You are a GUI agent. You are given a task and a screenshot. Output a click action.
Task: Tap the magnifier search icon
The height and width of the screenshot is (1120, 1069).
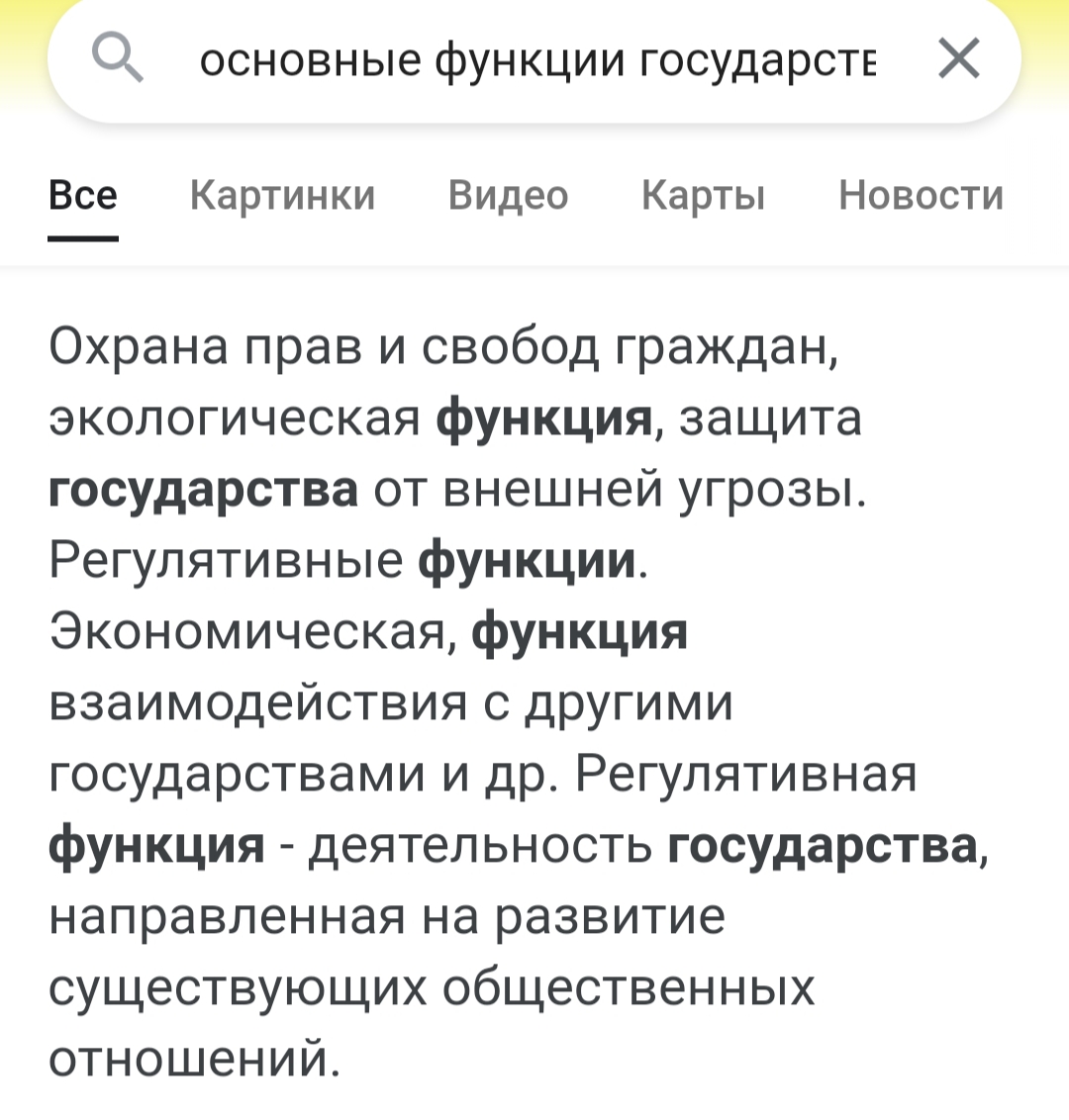pyautogui.click(x=118, y=59)
